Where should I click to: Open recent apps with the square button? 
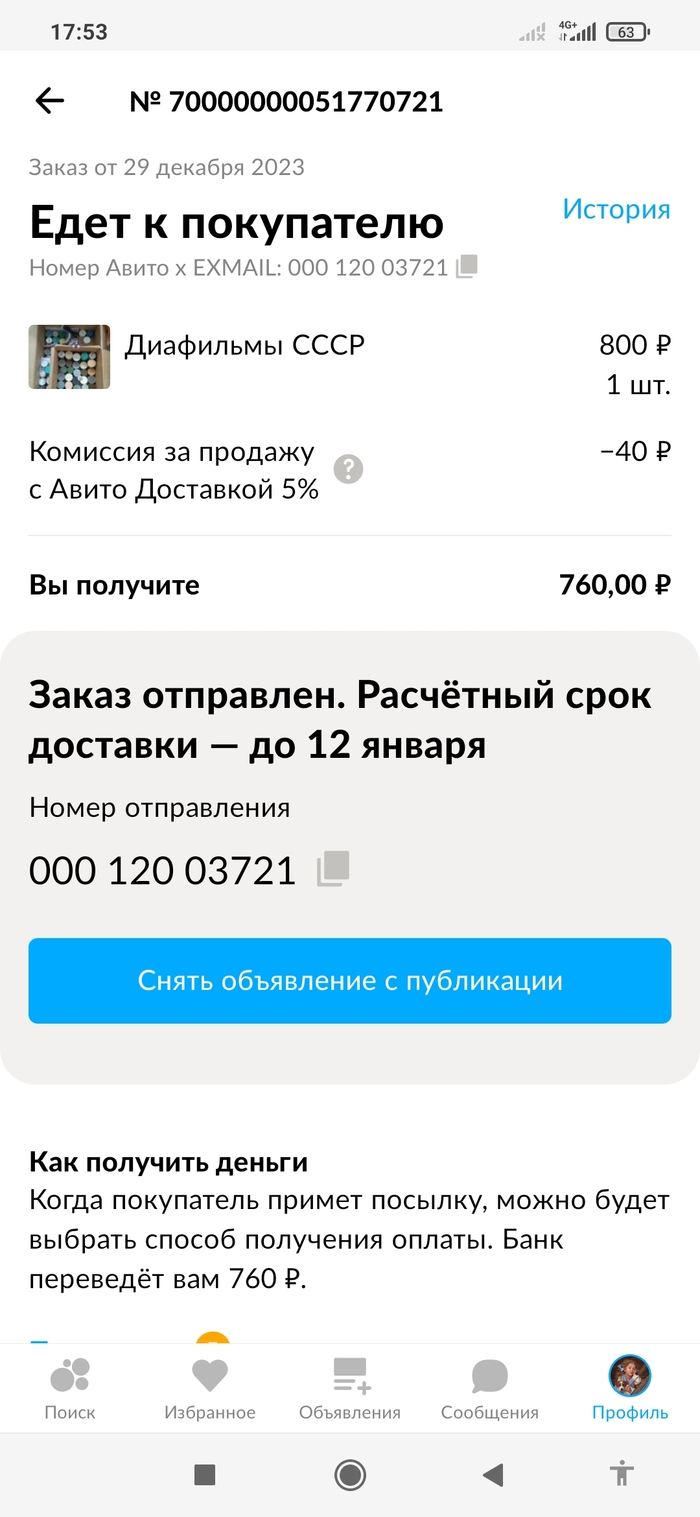coord(205,1474)
